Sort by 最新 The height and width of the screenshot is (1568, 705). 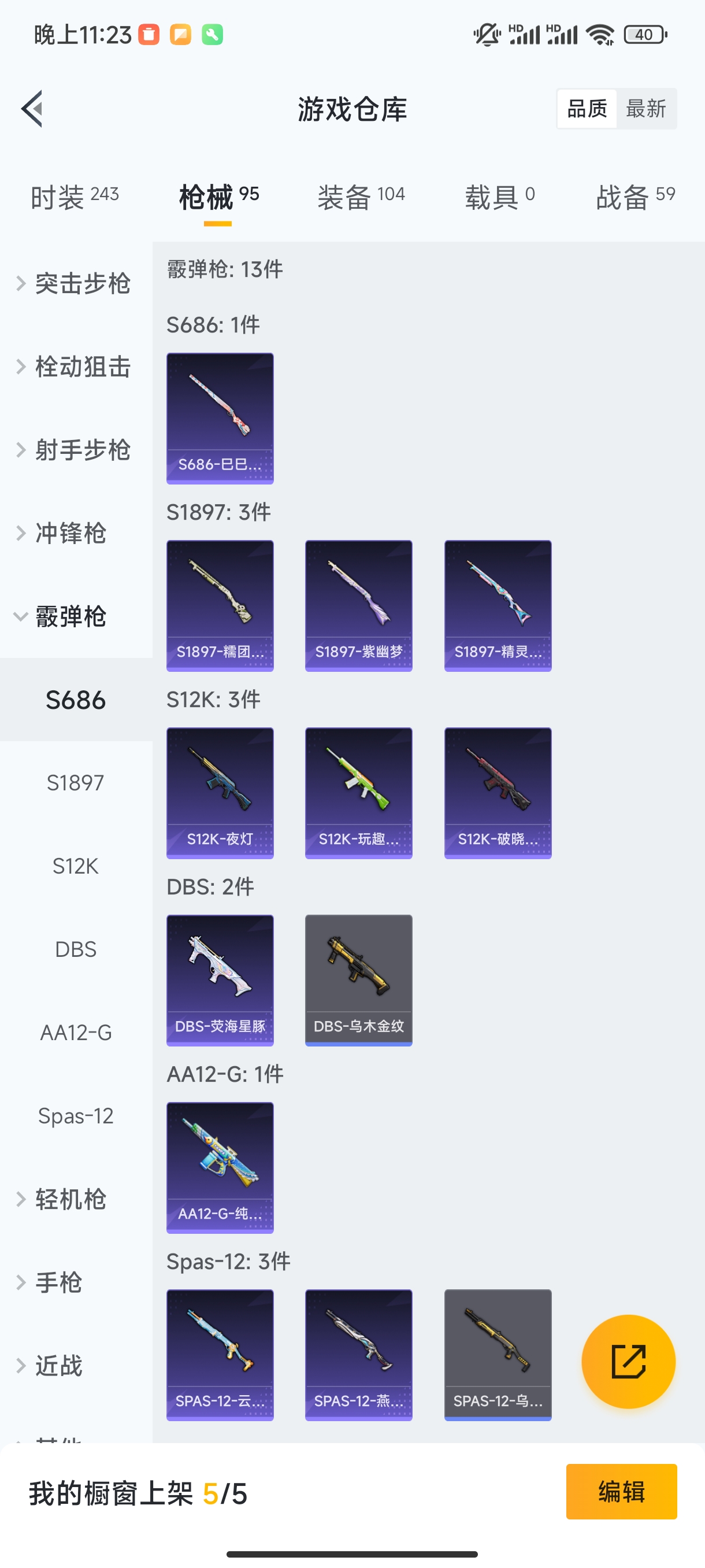(x=646, y=109)
